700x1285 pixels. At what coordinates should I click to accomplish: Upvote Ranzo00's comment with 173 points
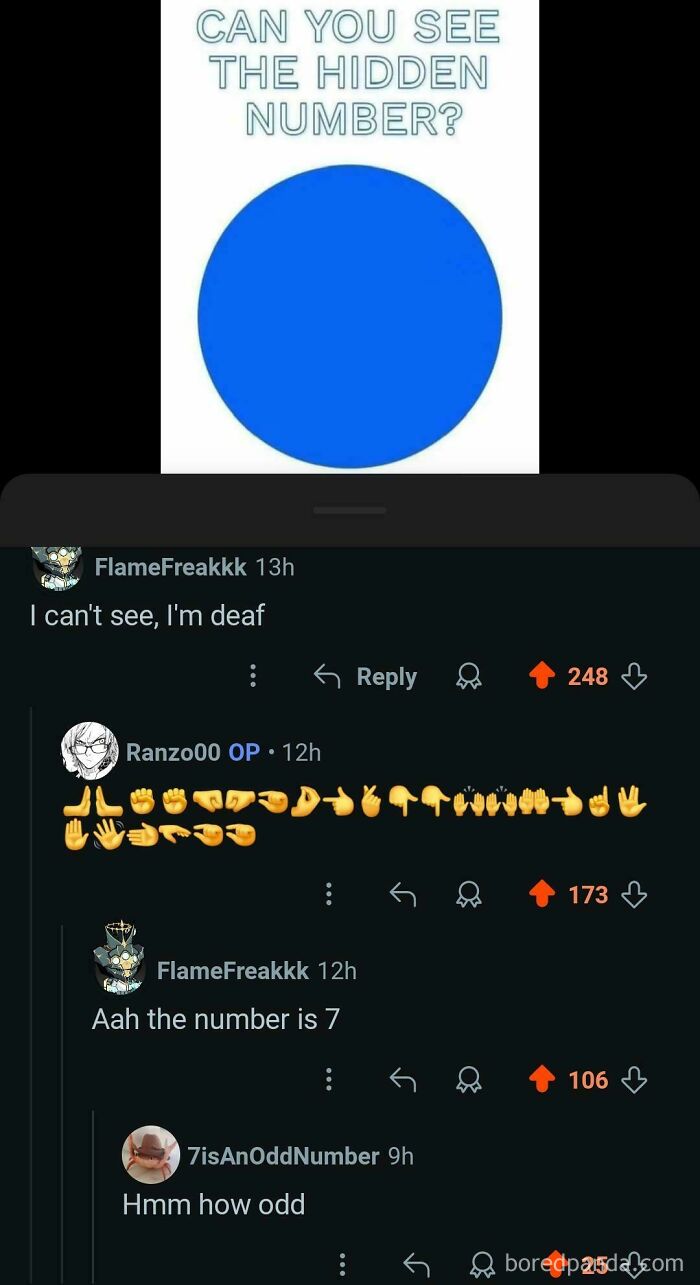coord(541,895)
